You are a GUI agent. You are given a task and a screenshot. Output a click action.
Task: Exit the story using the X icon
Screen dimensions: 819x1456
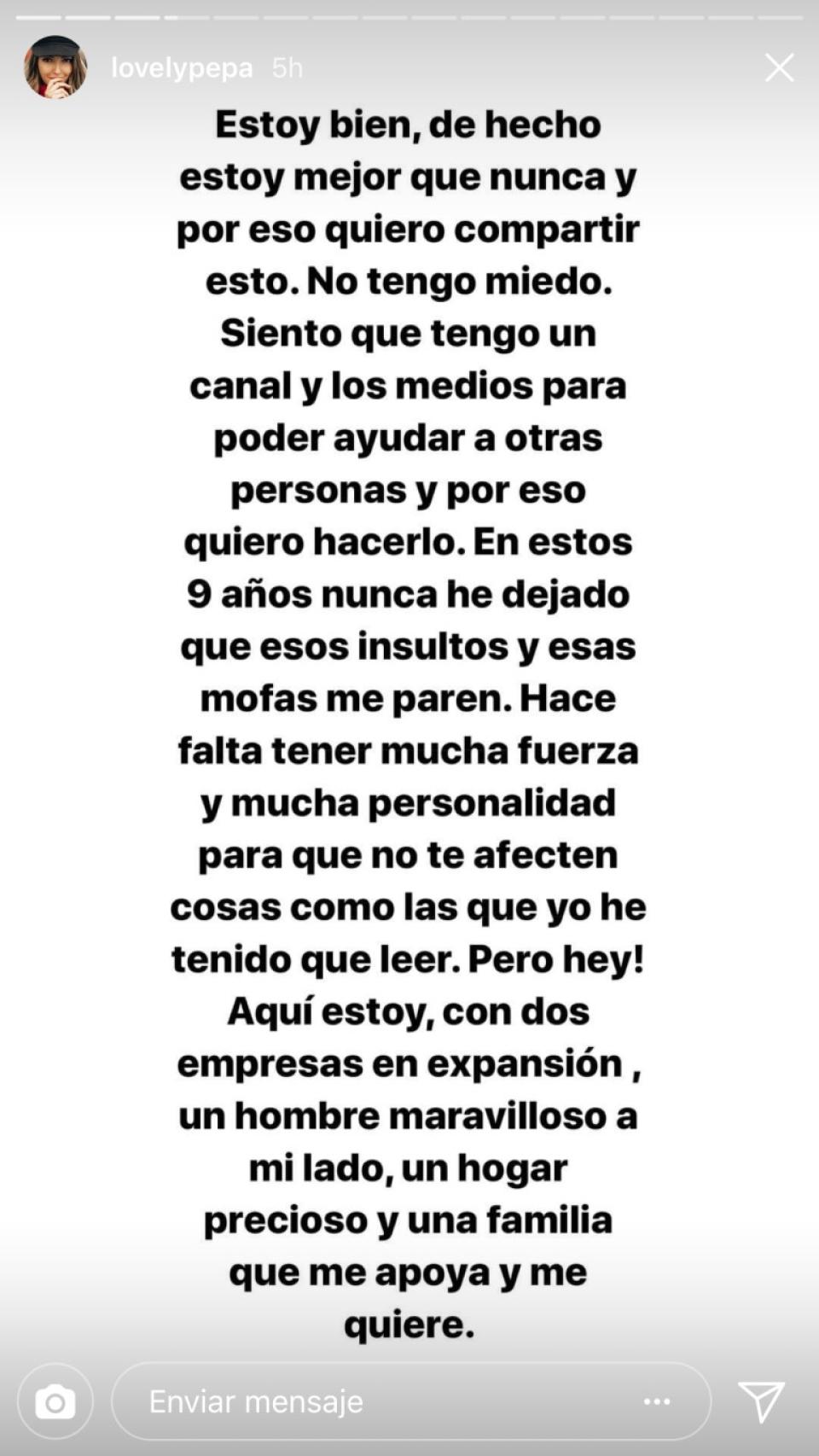tap(779, 68)
